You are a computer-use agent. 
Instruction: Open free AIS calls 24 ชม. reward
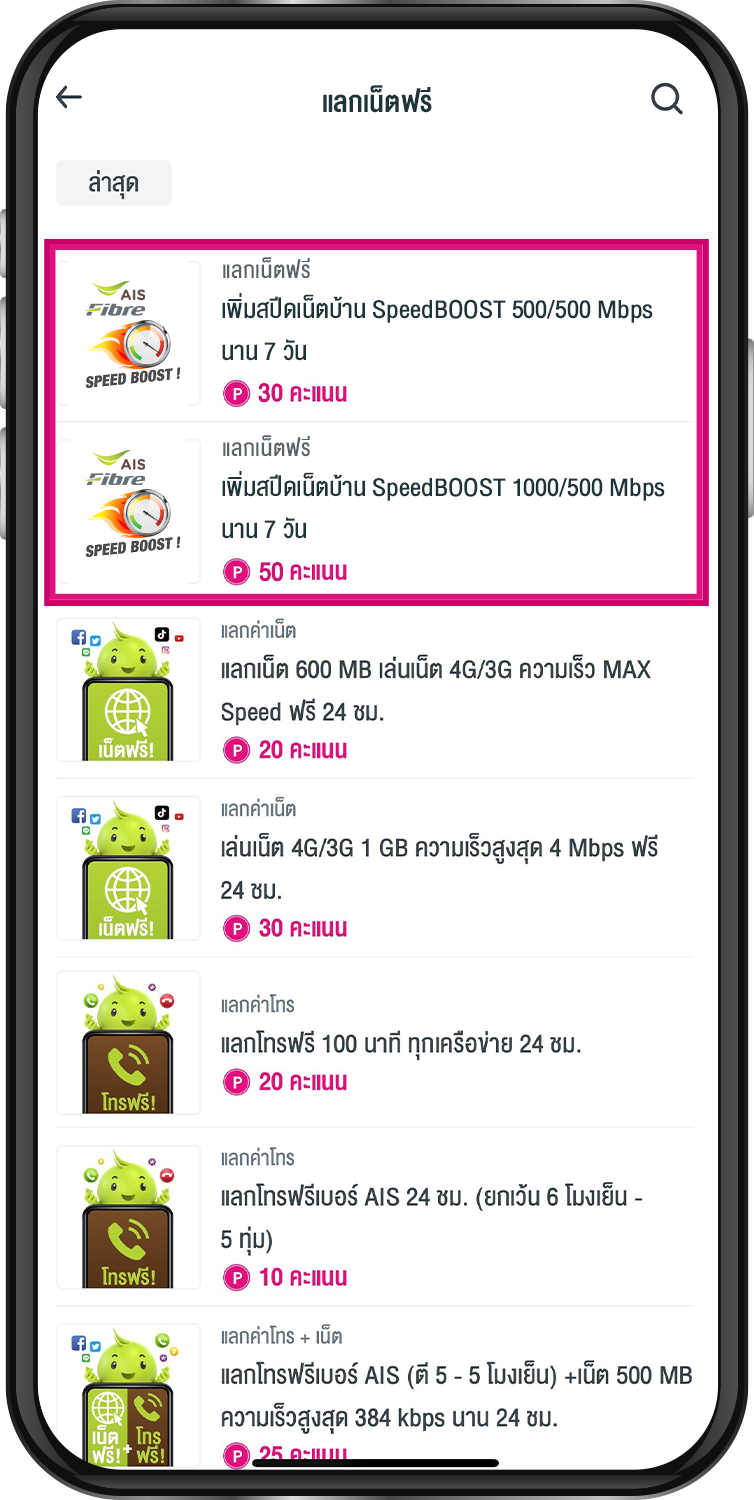click(x=430, y=1218)
